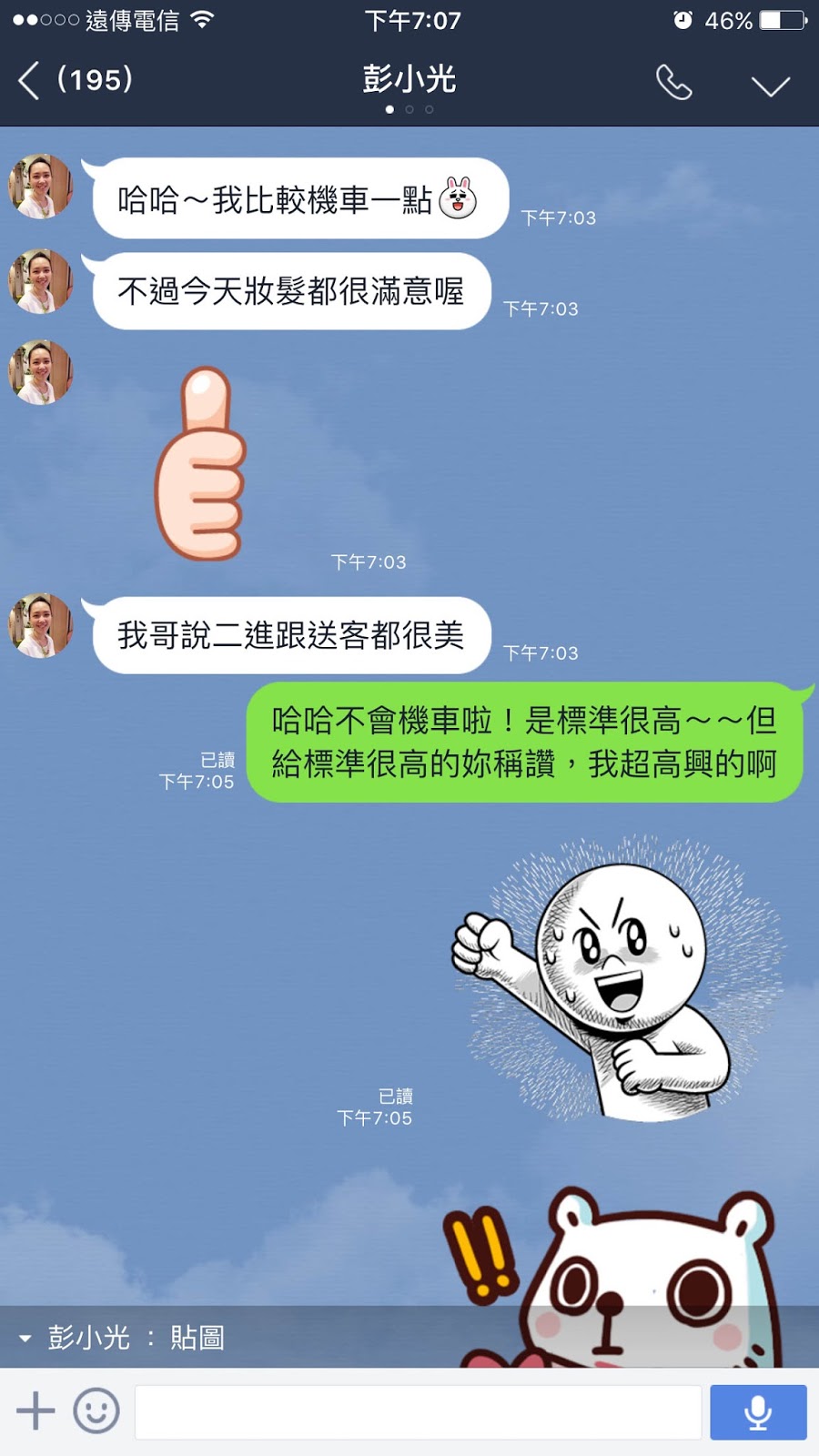The width and height of the screenshot is (819, 1456).
Task: Start a voice call with 彭小光
Action: (x=674, y=83)
